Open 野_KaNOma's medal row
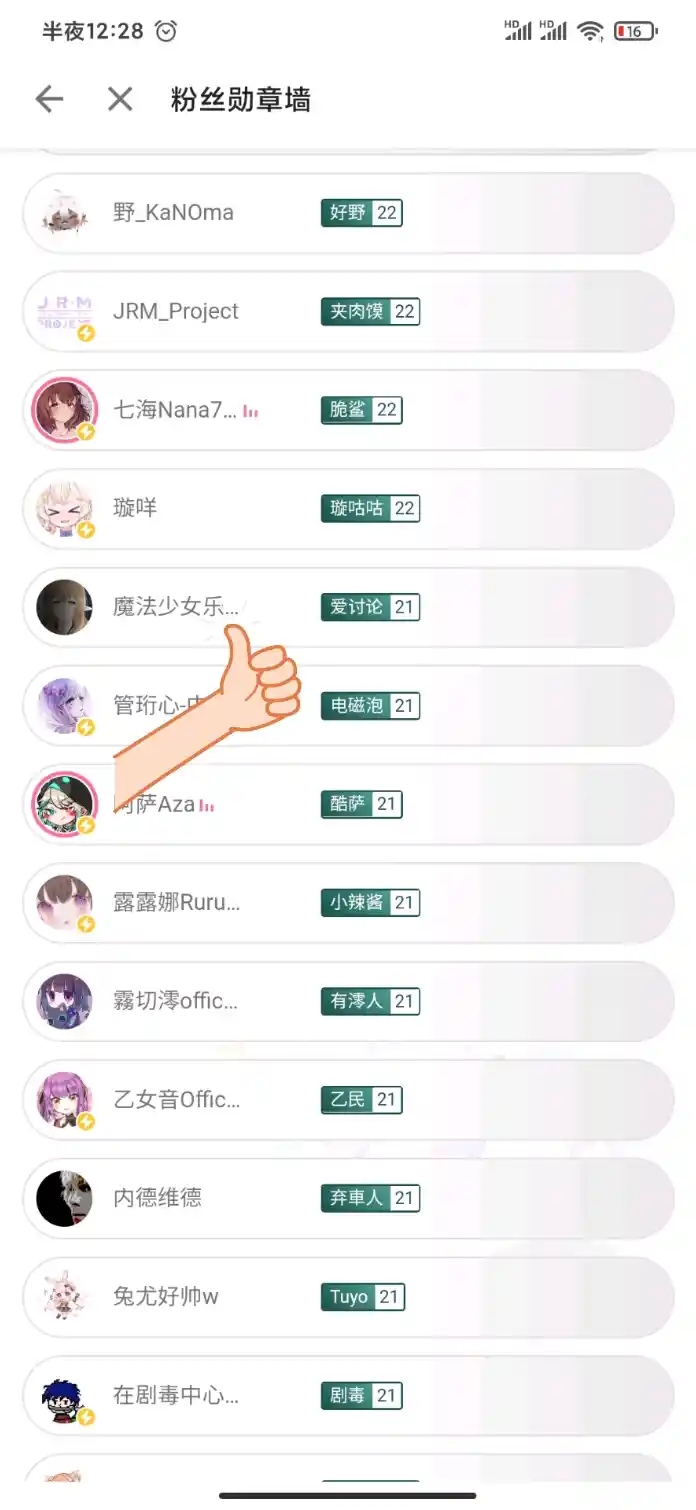Screen dimensions: 696x1510 point(348,213)
